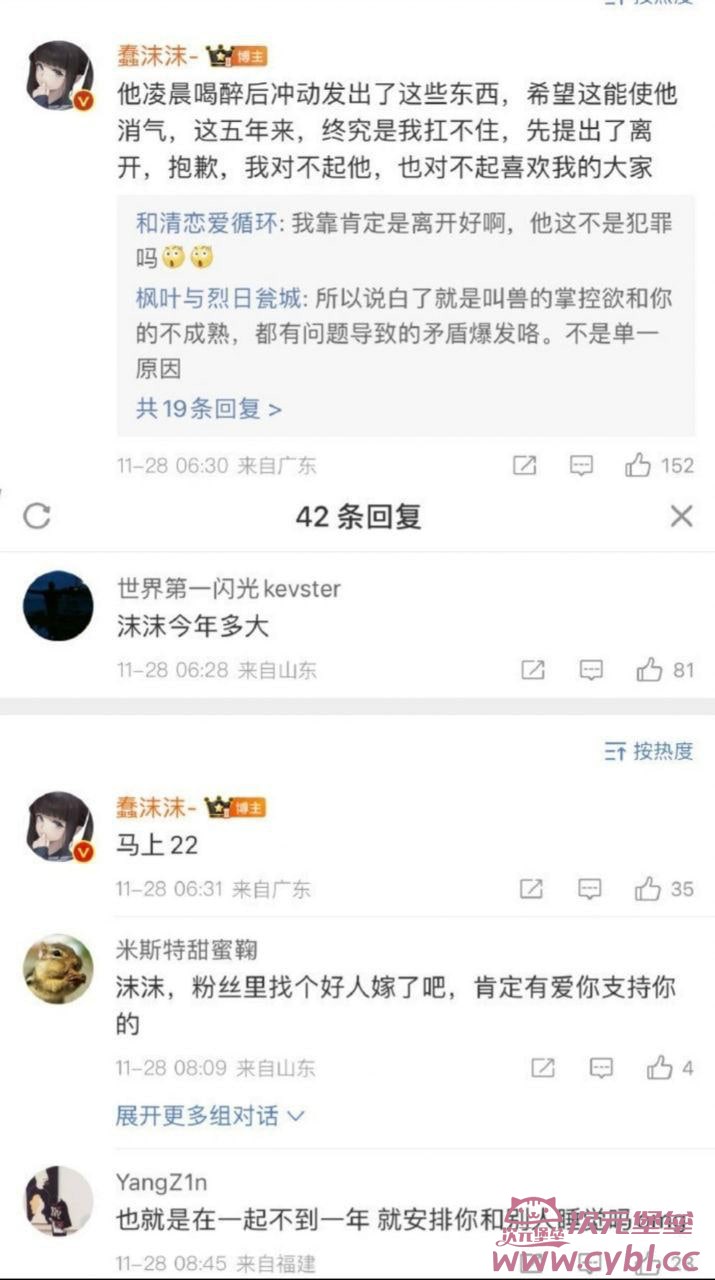715x1280 pixels.
Task: Close the 42 replies panel
Action: click(681, 516)
